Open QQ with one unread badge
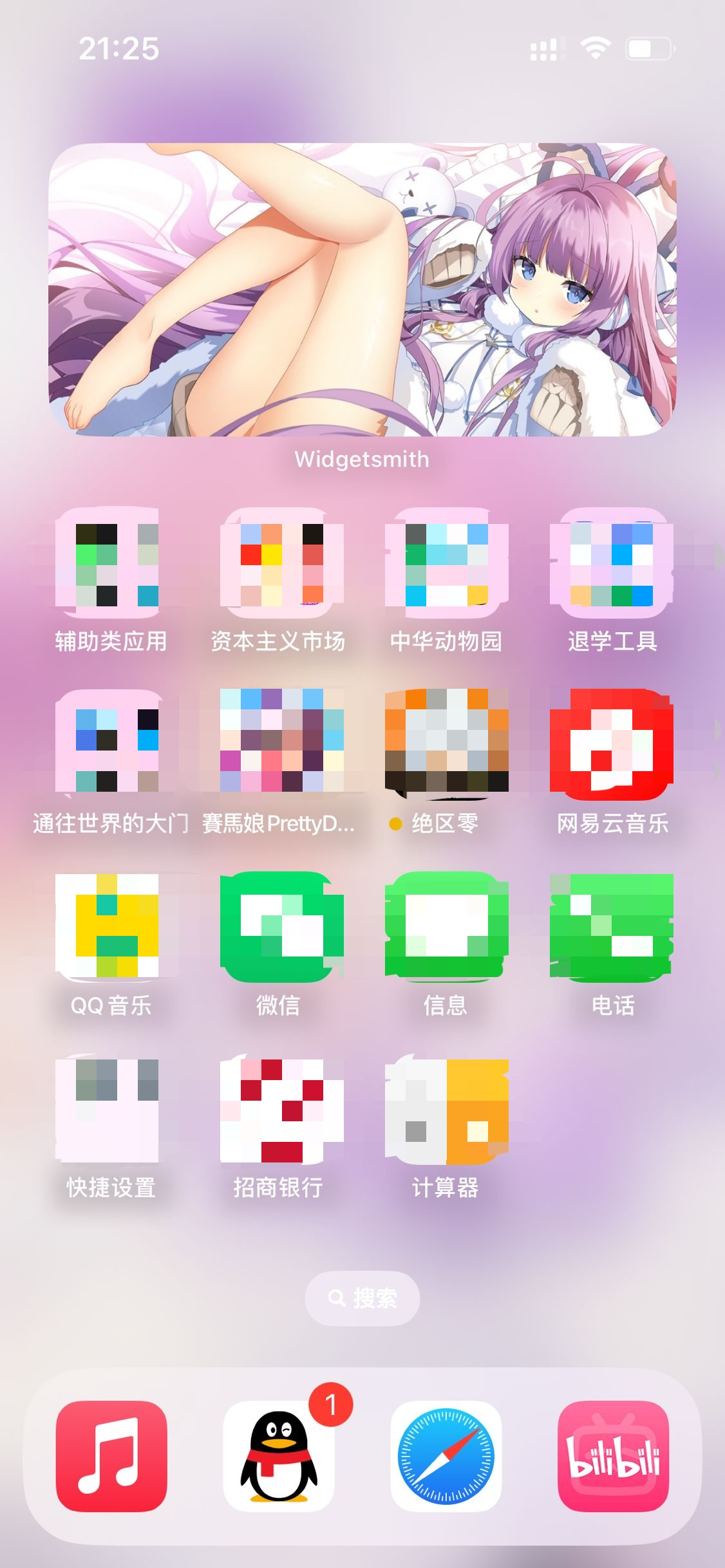This screenshot has width=725, height=1568. click(x=278, y=1455)
